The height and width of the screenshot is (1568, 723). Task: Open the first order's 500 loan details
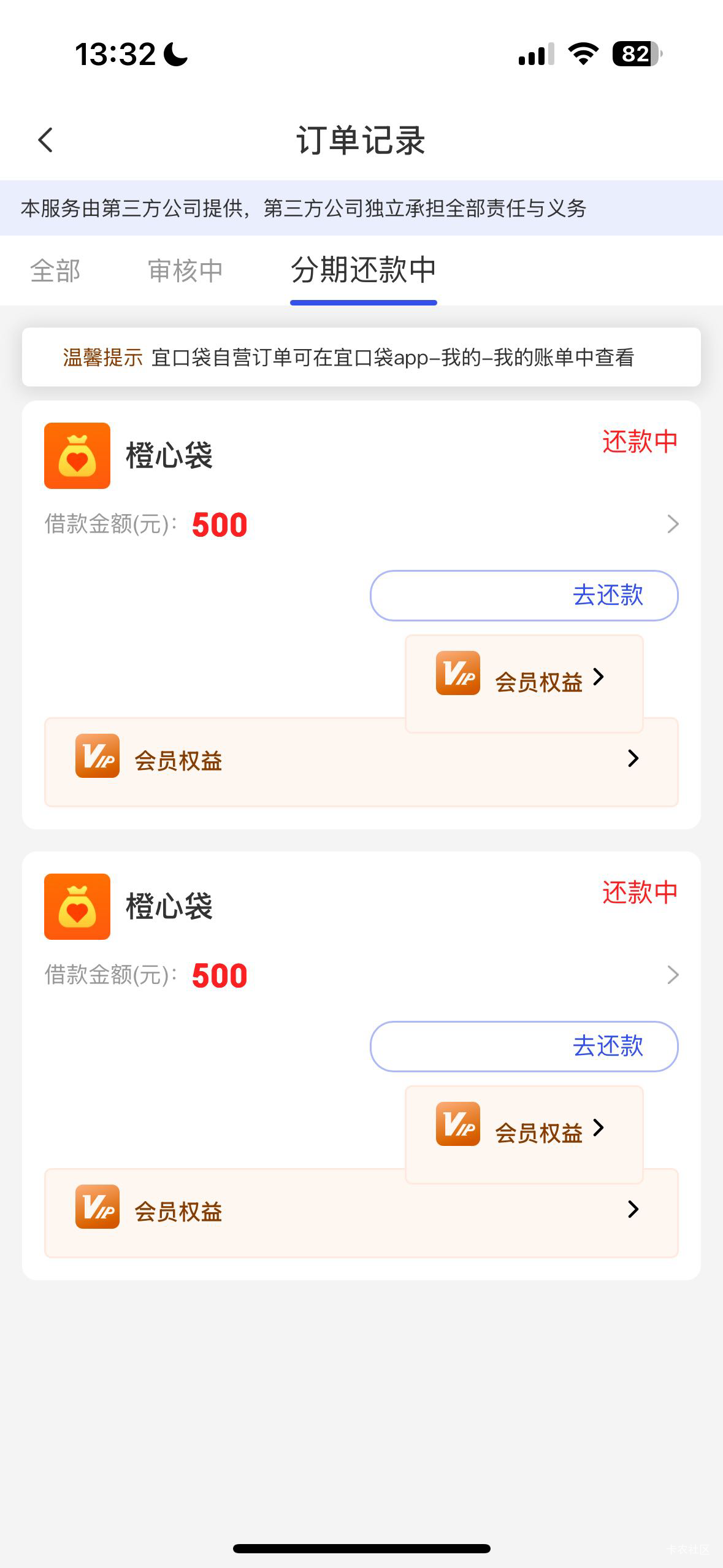click(x=672, y=524)
